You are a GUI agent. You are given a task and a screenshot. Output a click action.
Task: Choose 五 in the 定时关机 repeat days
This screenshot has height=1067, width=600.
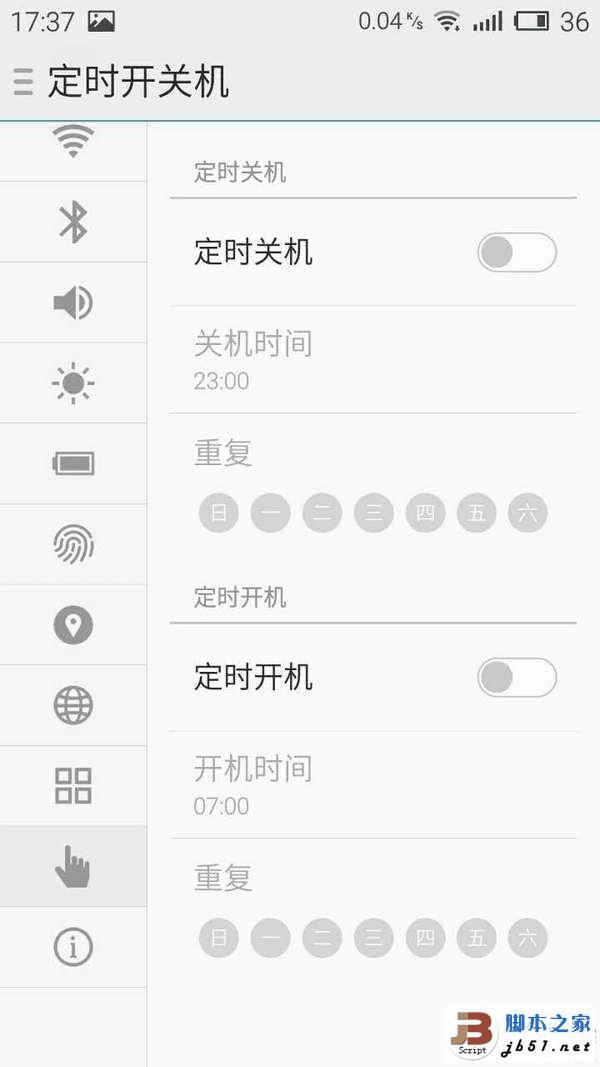pos(476,514)
